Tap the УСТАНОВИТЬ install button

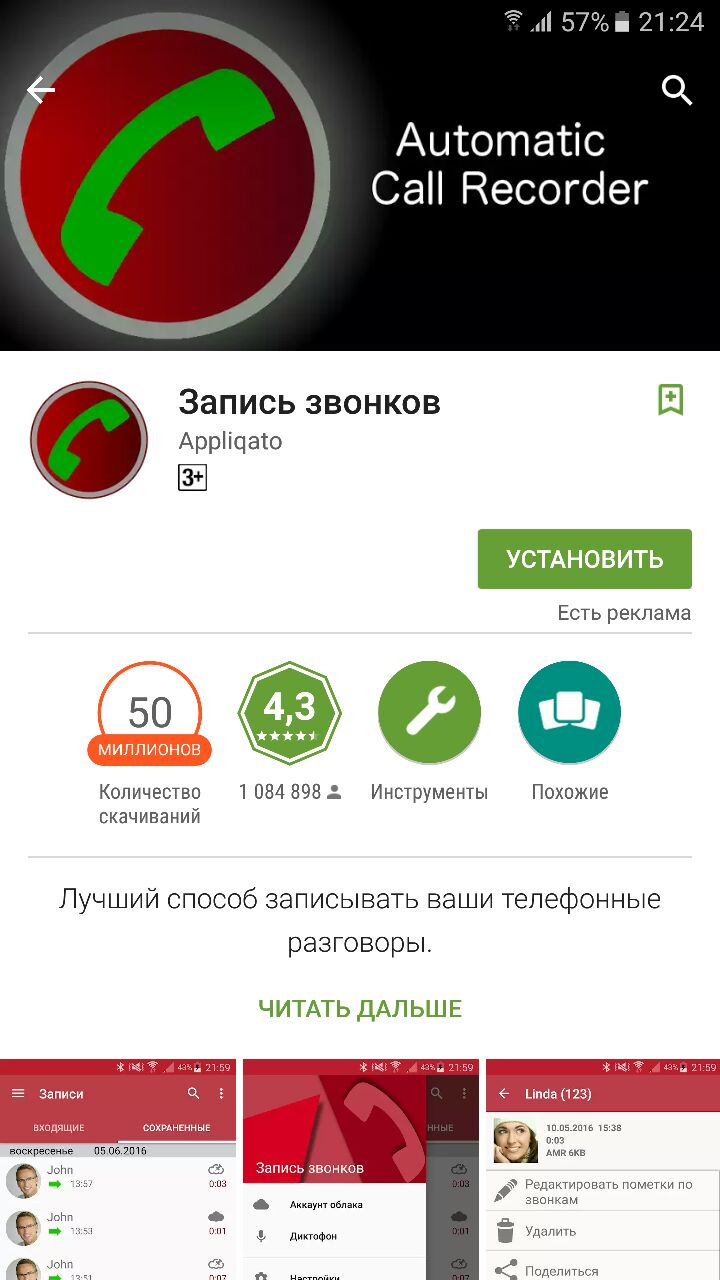(x=584, y=559)
